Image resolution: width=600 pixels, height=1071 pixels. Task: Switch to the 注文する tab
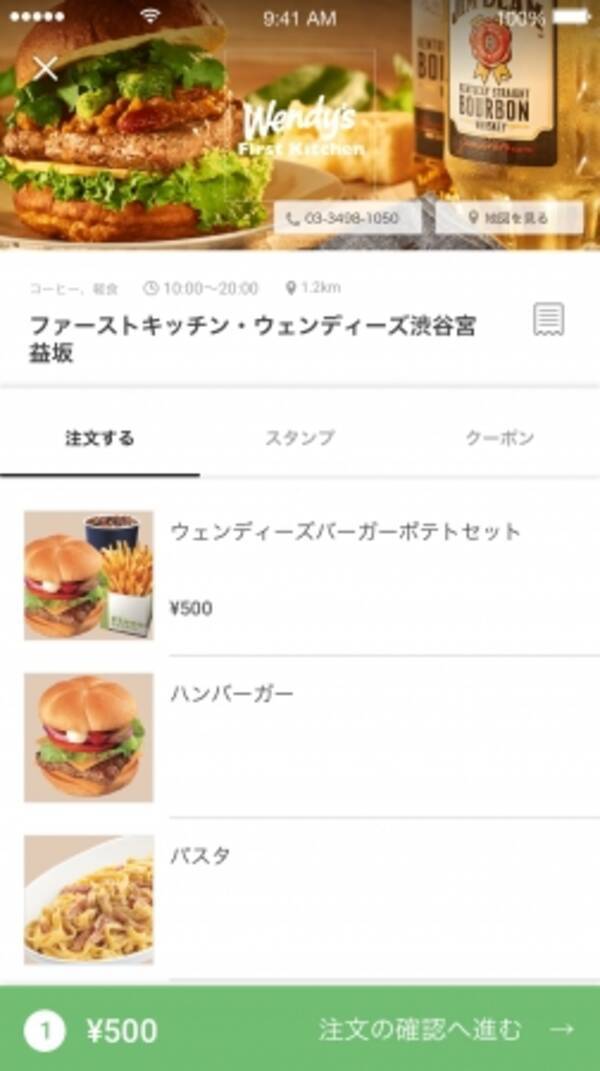100,438
